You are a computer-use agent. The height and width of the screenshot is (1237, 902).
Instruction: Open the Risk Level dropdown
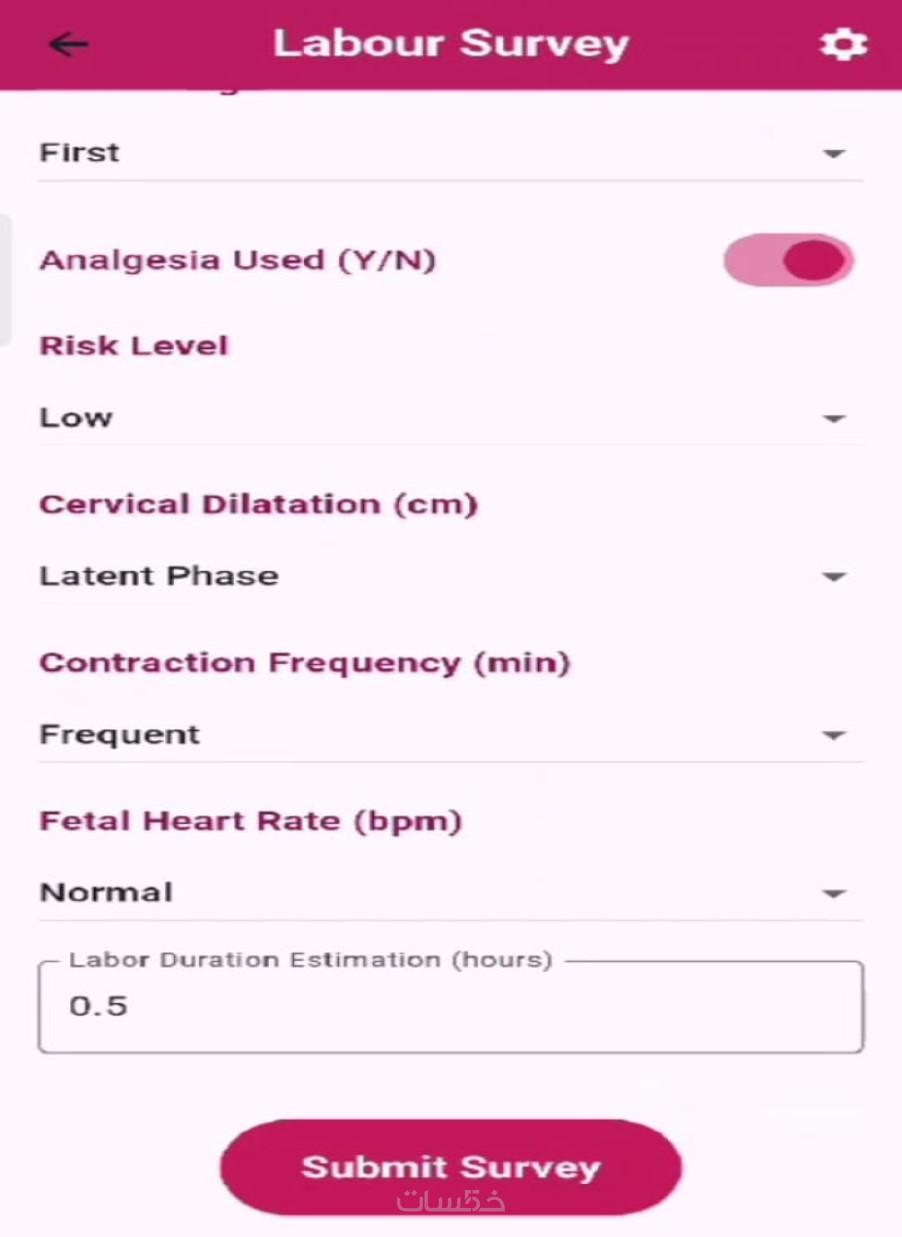tap(450, 418)
